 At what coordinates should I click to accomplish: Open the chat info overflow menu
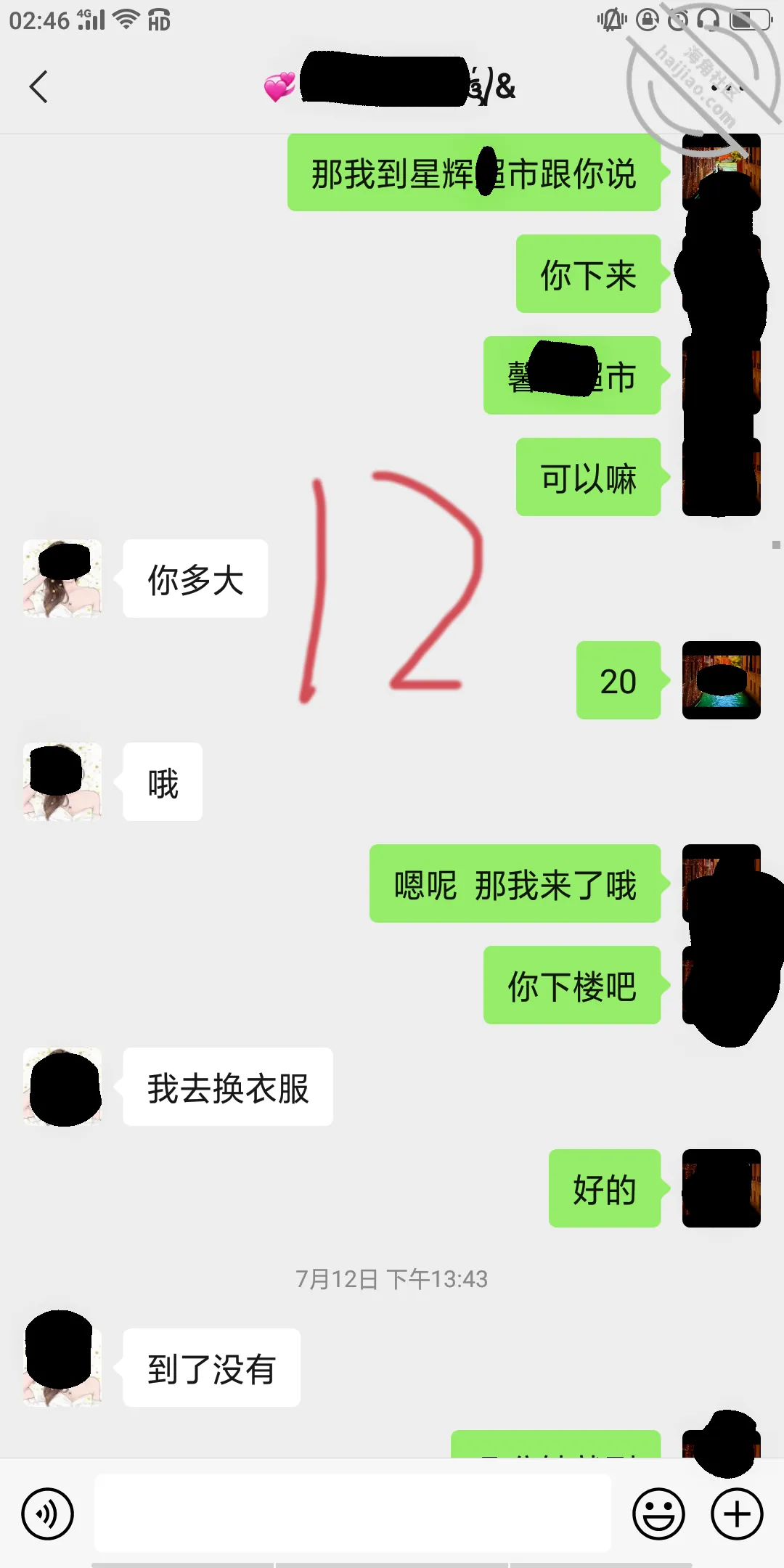coord(726,87)
